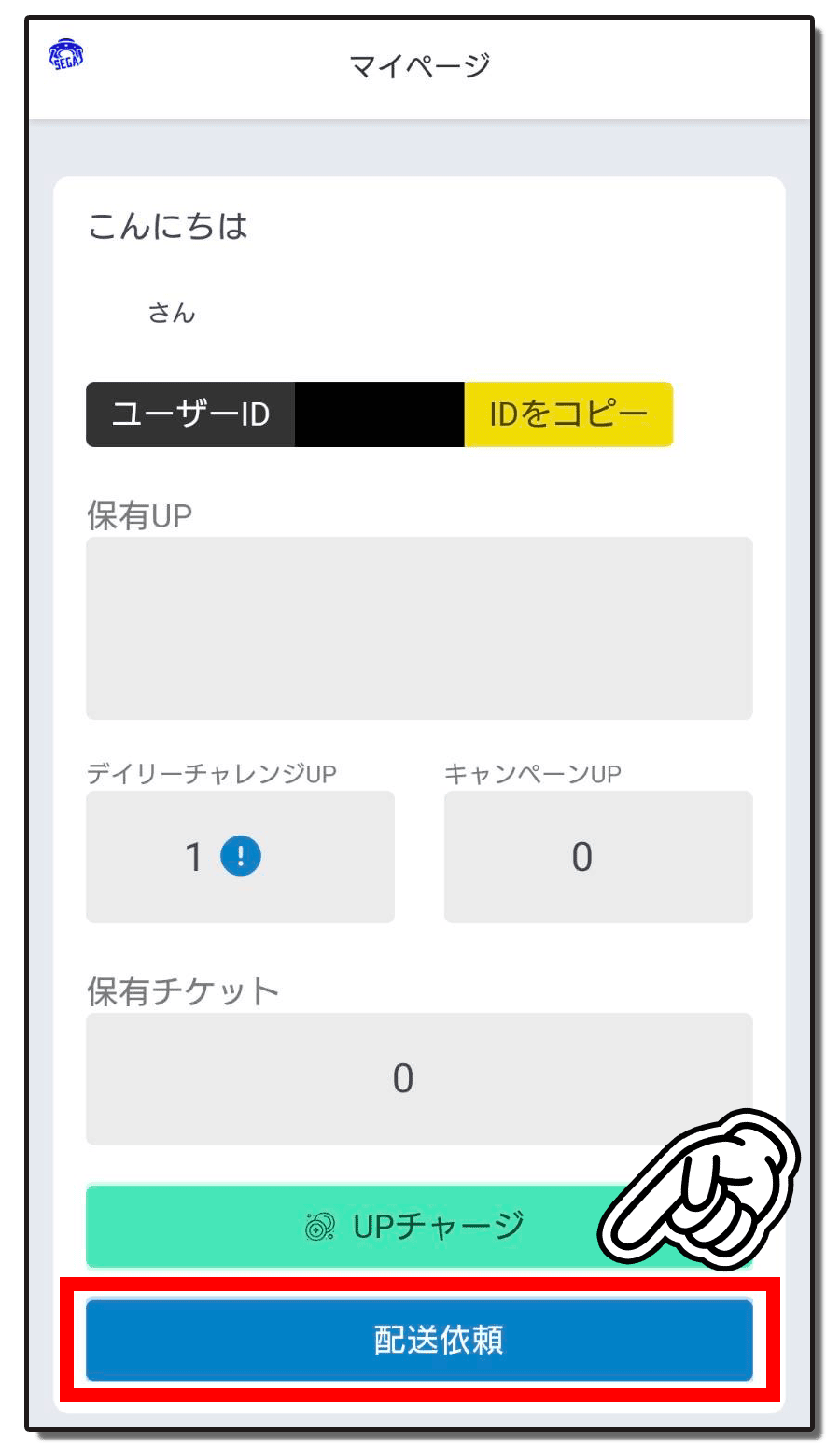
Task: Tap the 配送依頼 button
Action: click(x=419, y=1340)
